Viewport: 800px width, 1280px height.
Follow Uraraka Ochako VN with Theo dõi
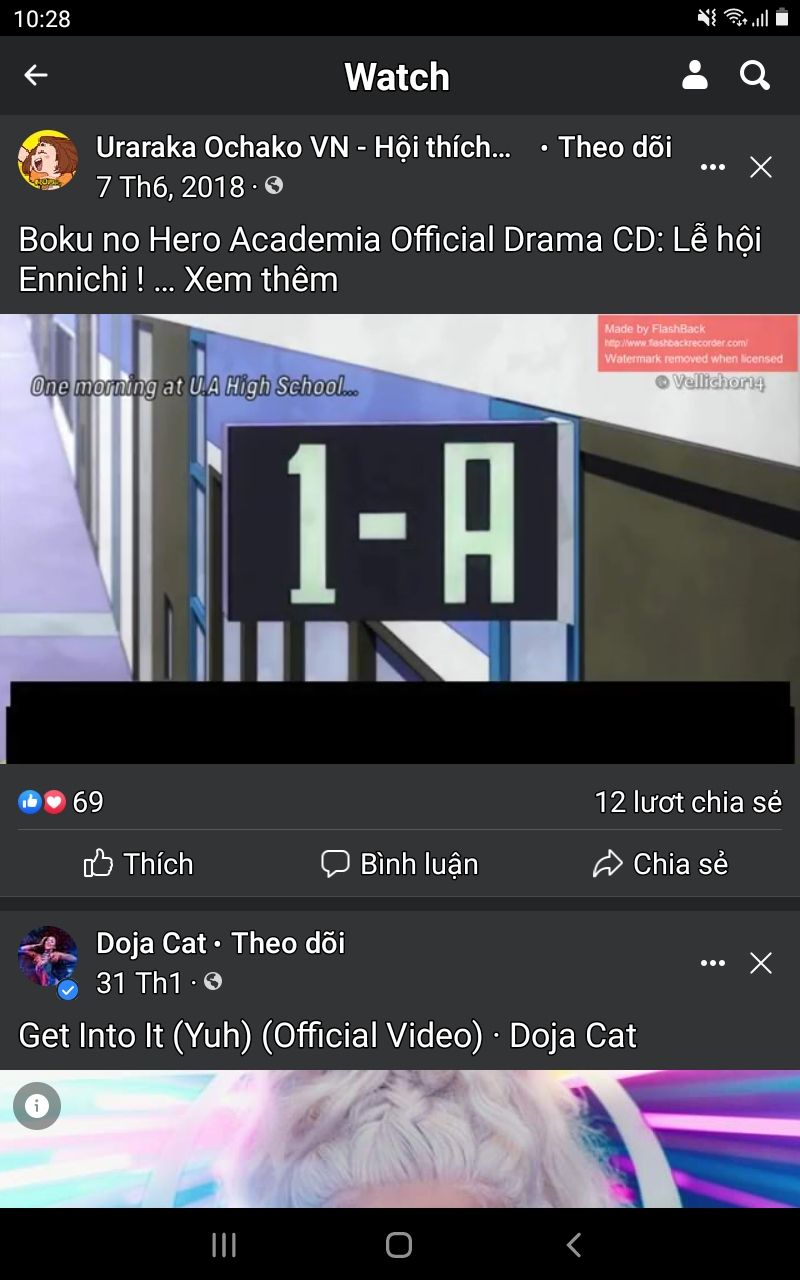click(615, 147)
